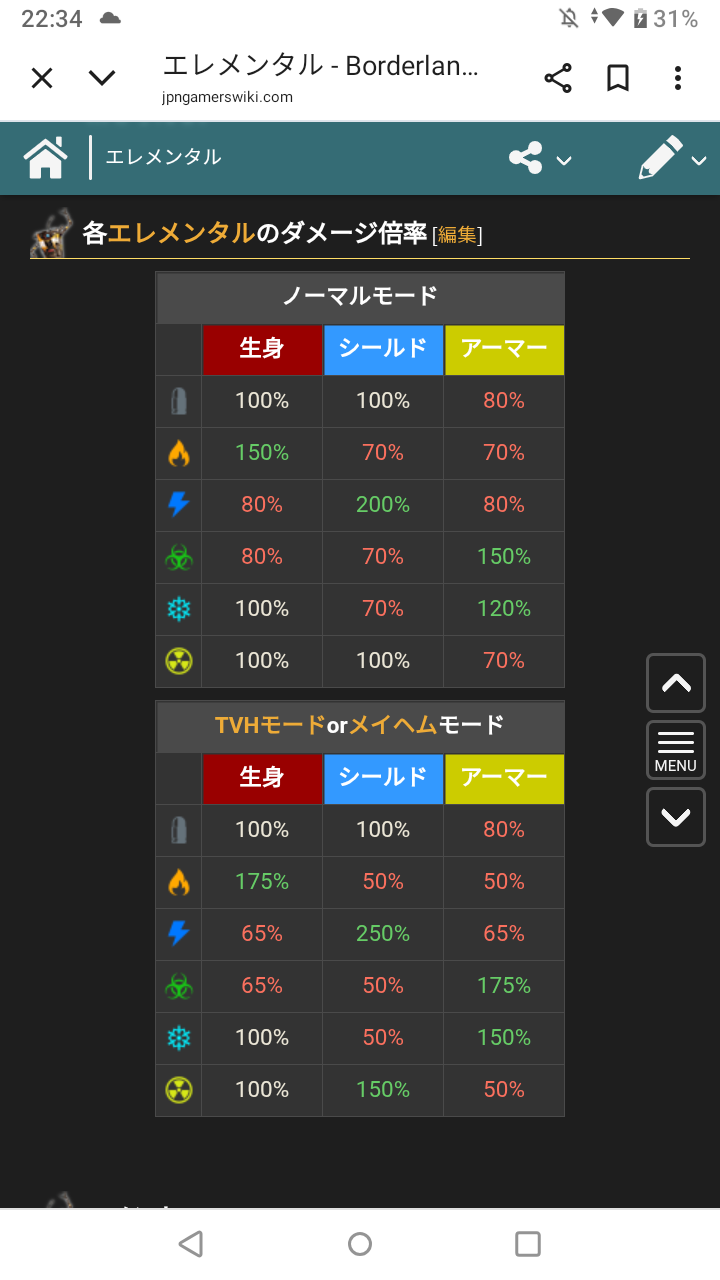Open the wiki share dropdown

(x=540, y=158)
